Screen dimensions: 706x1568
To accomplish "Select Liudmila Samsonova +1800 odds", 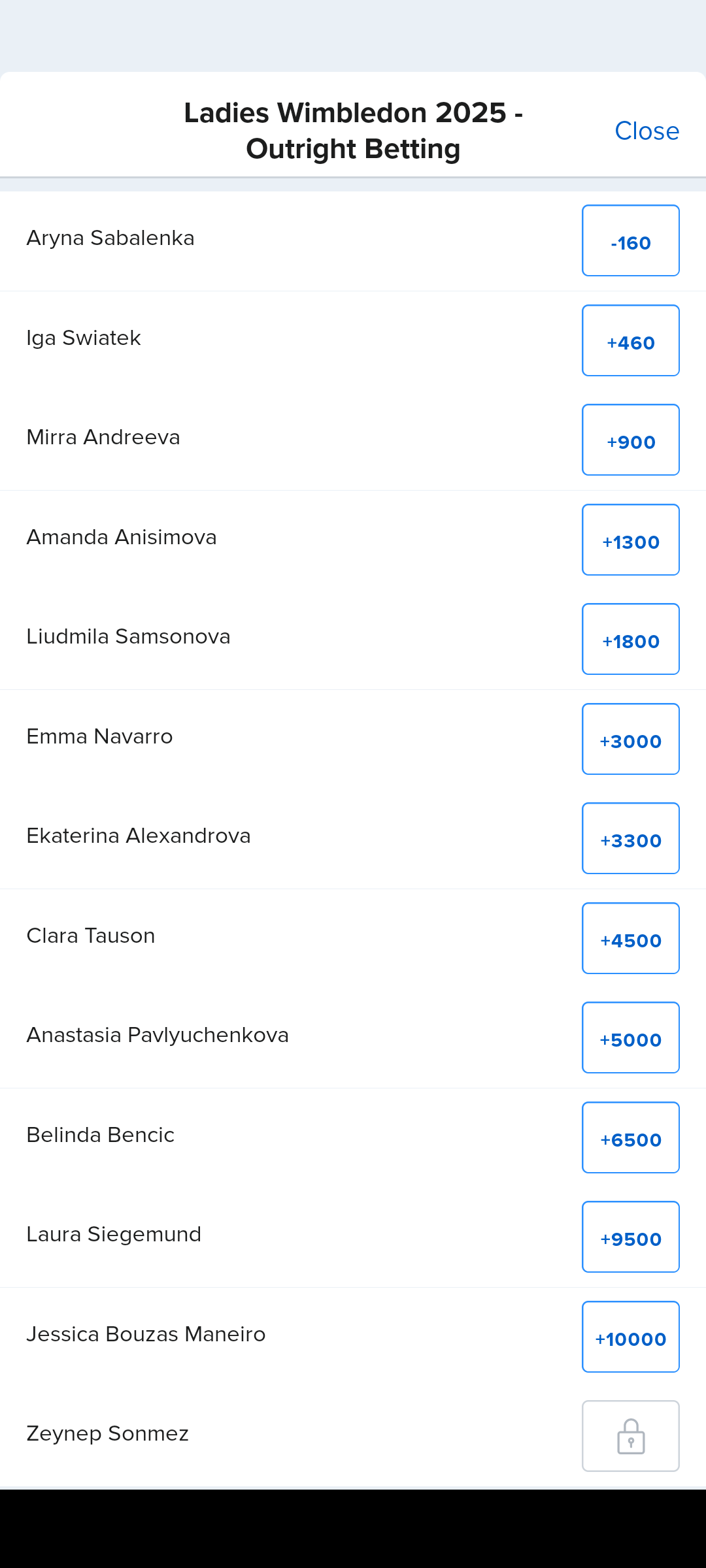I will tap(630, 640).
